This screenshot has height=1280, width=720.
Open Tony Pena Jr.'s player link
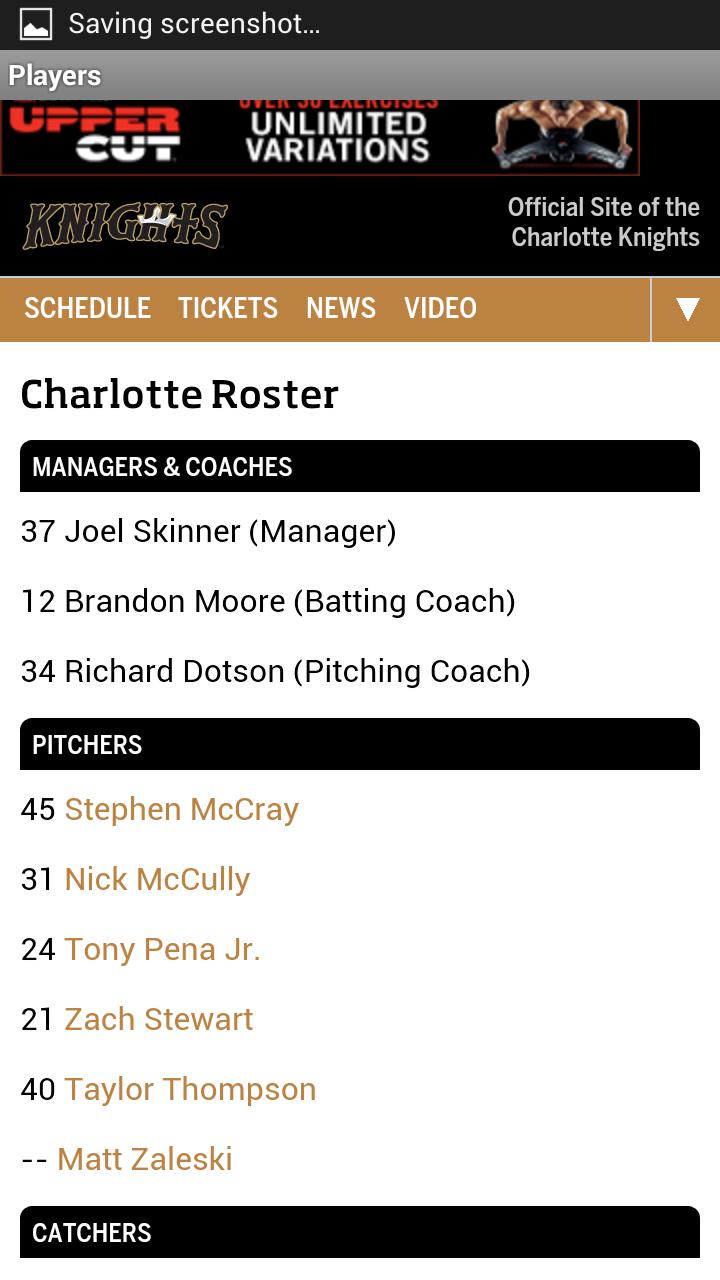coord(161,950)
